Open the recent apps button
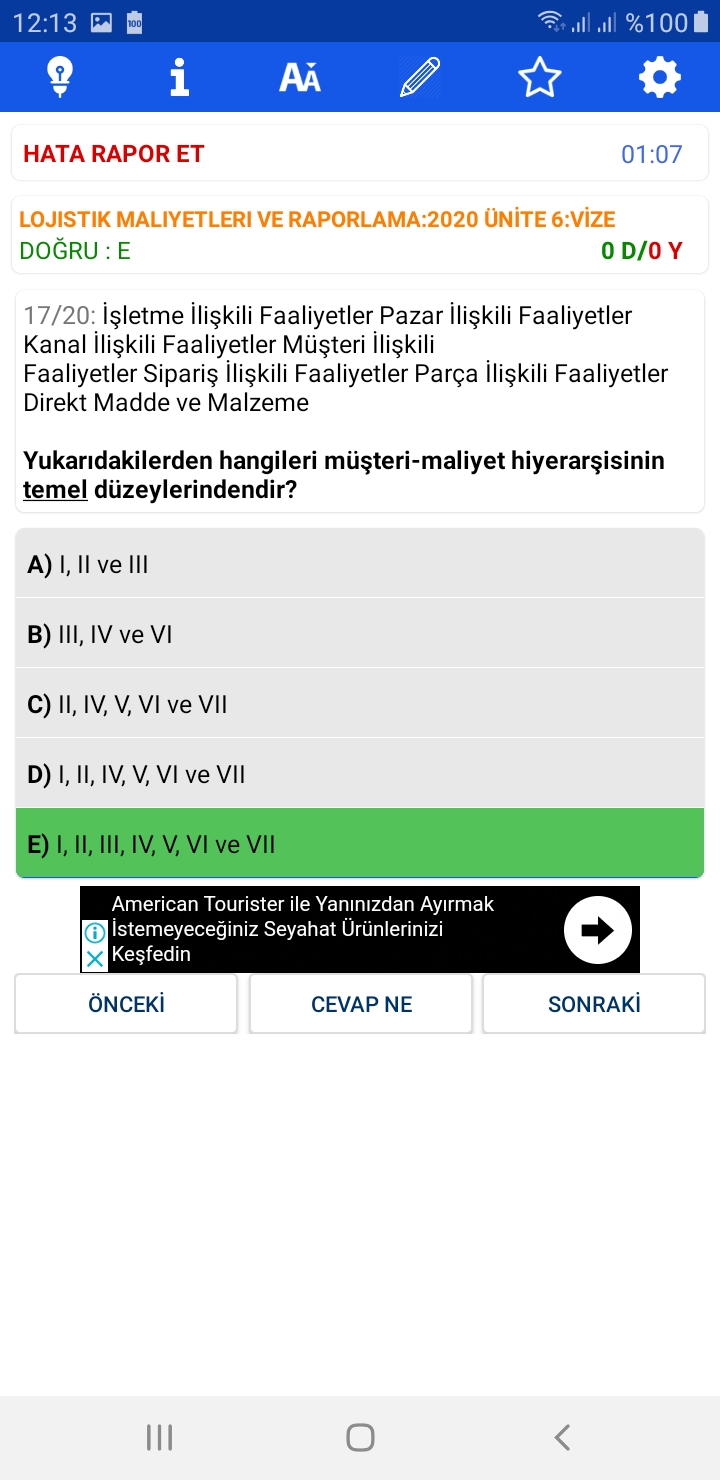The height and width of the screenshot is (1480, 720). 159,1438
